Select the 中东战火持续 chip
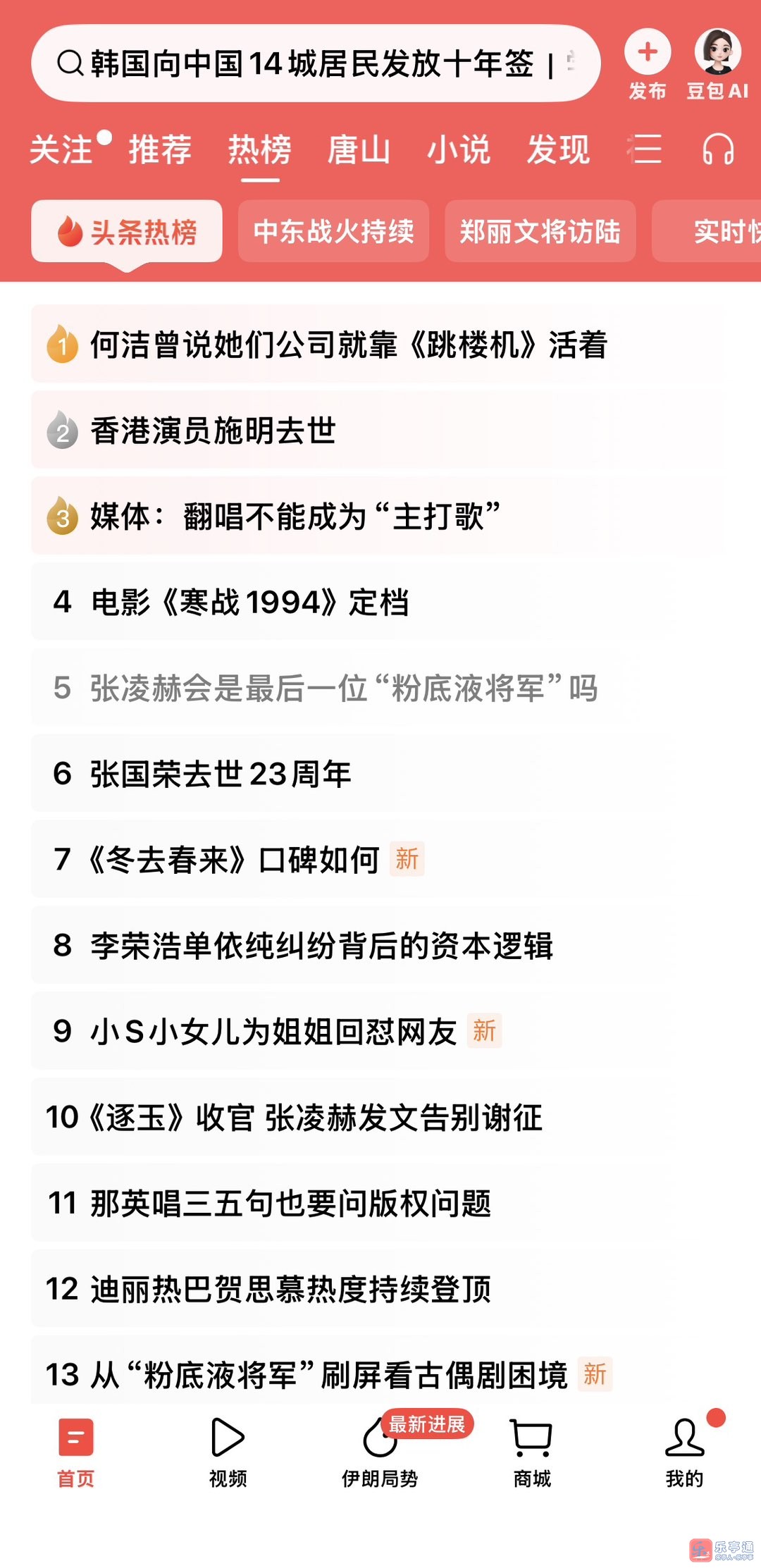The image size is (761, 1568). click(x=333, y=231)
